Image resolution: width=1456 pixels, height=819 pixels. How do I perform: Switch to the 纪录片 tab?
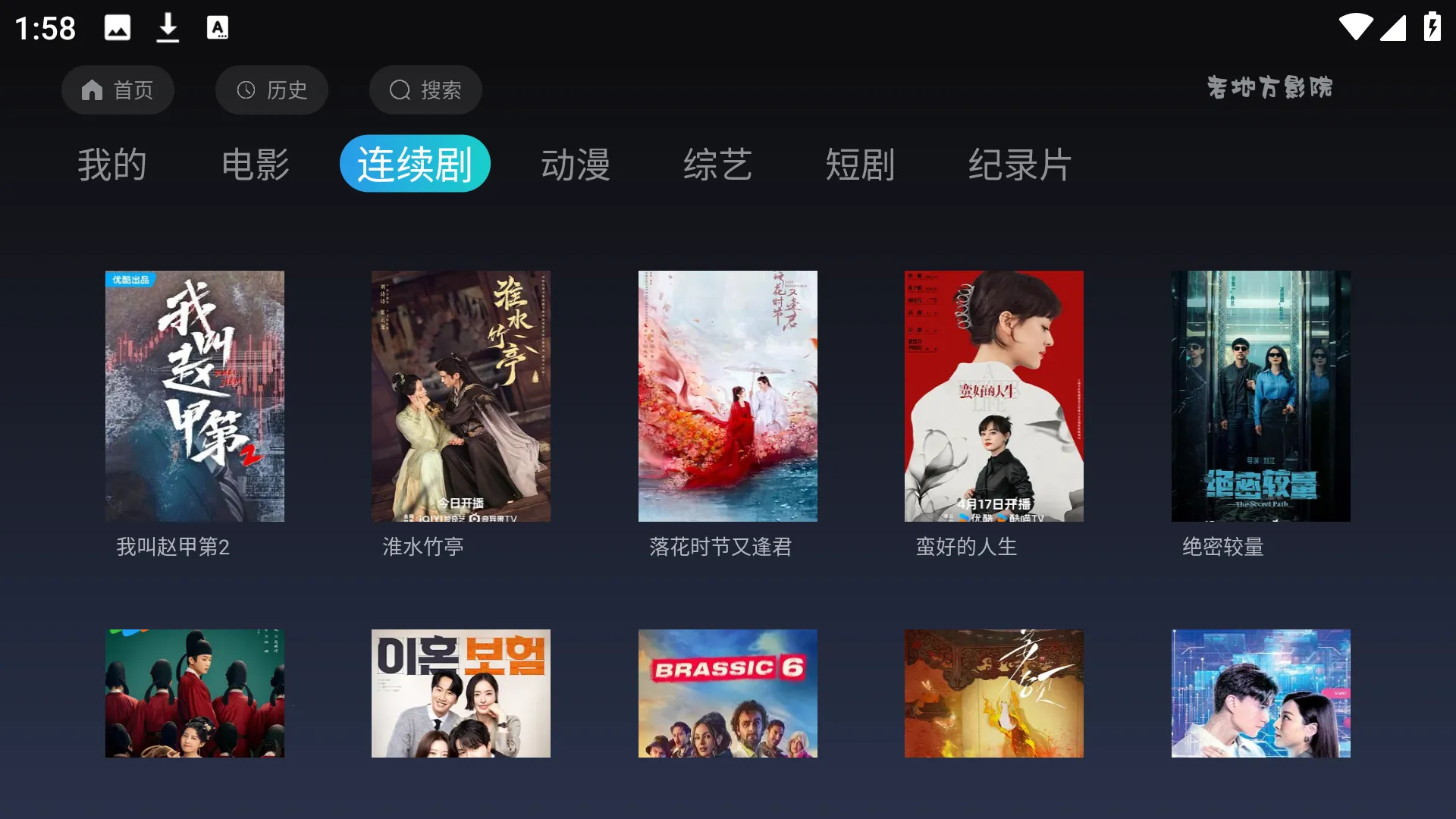[1019, 164]
